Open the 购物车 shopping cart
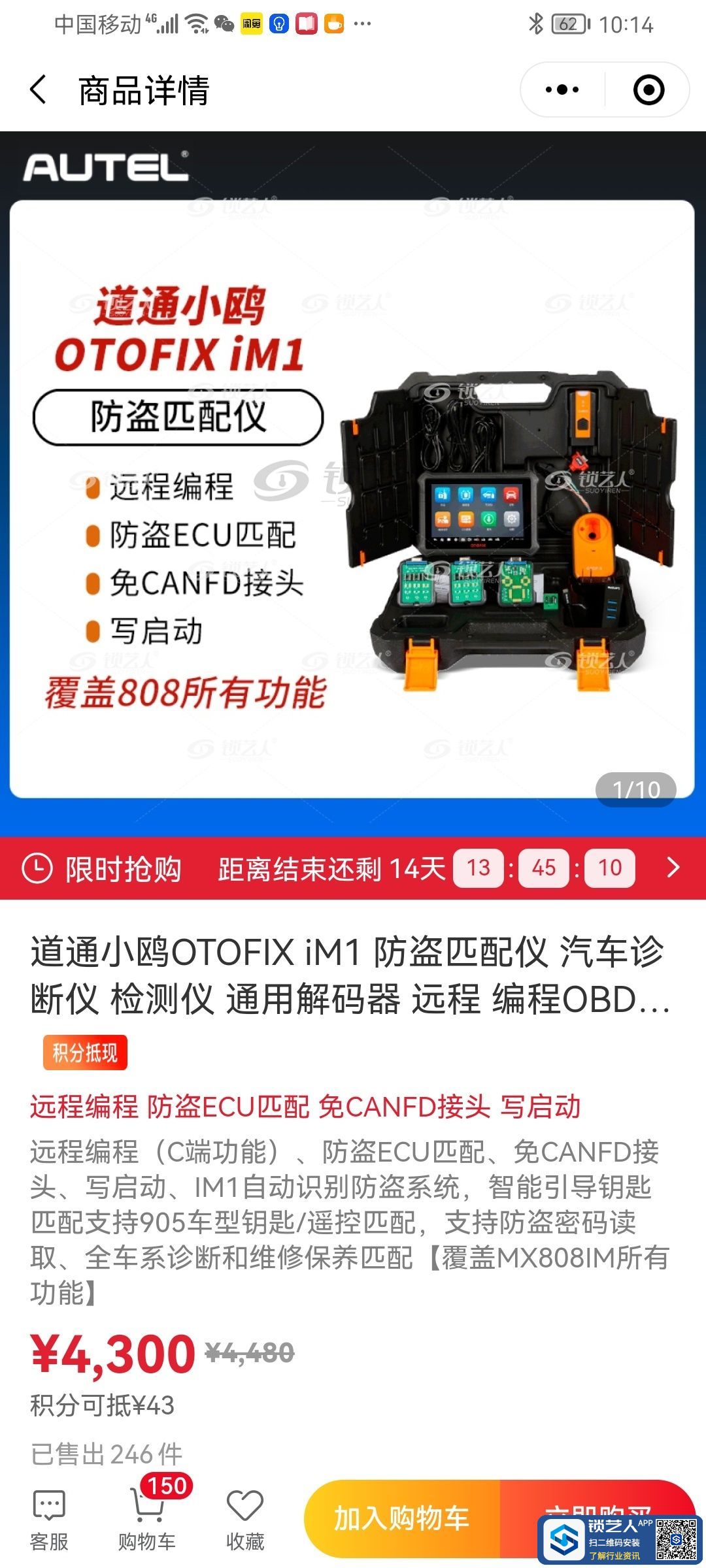This screenshot has height=1568, width=706. click(x=147, y=1520)
